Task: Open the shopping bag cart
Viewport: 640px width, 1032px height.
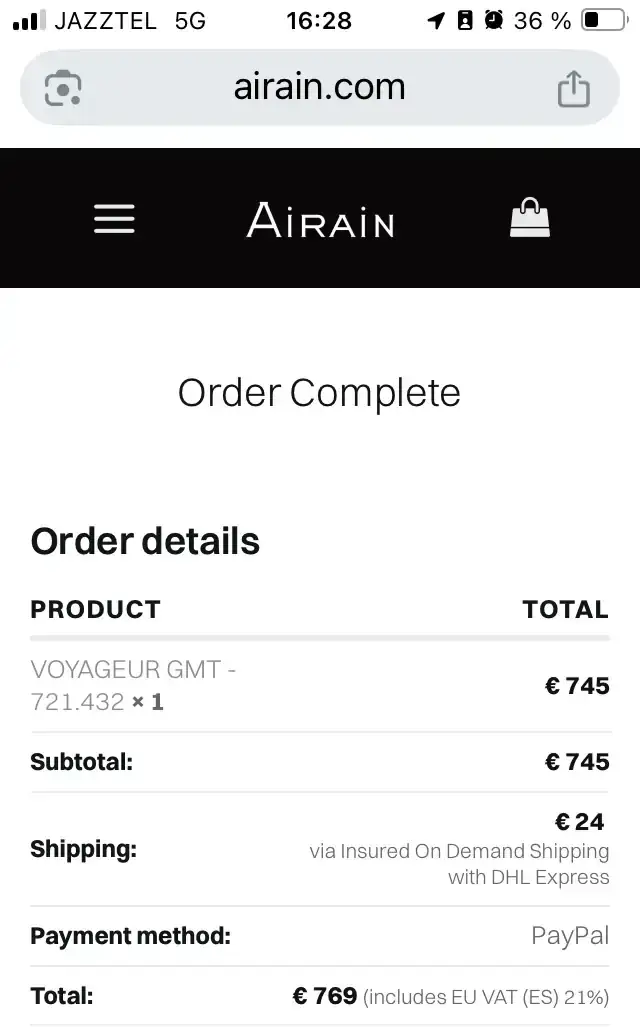Action: (529, 218)
